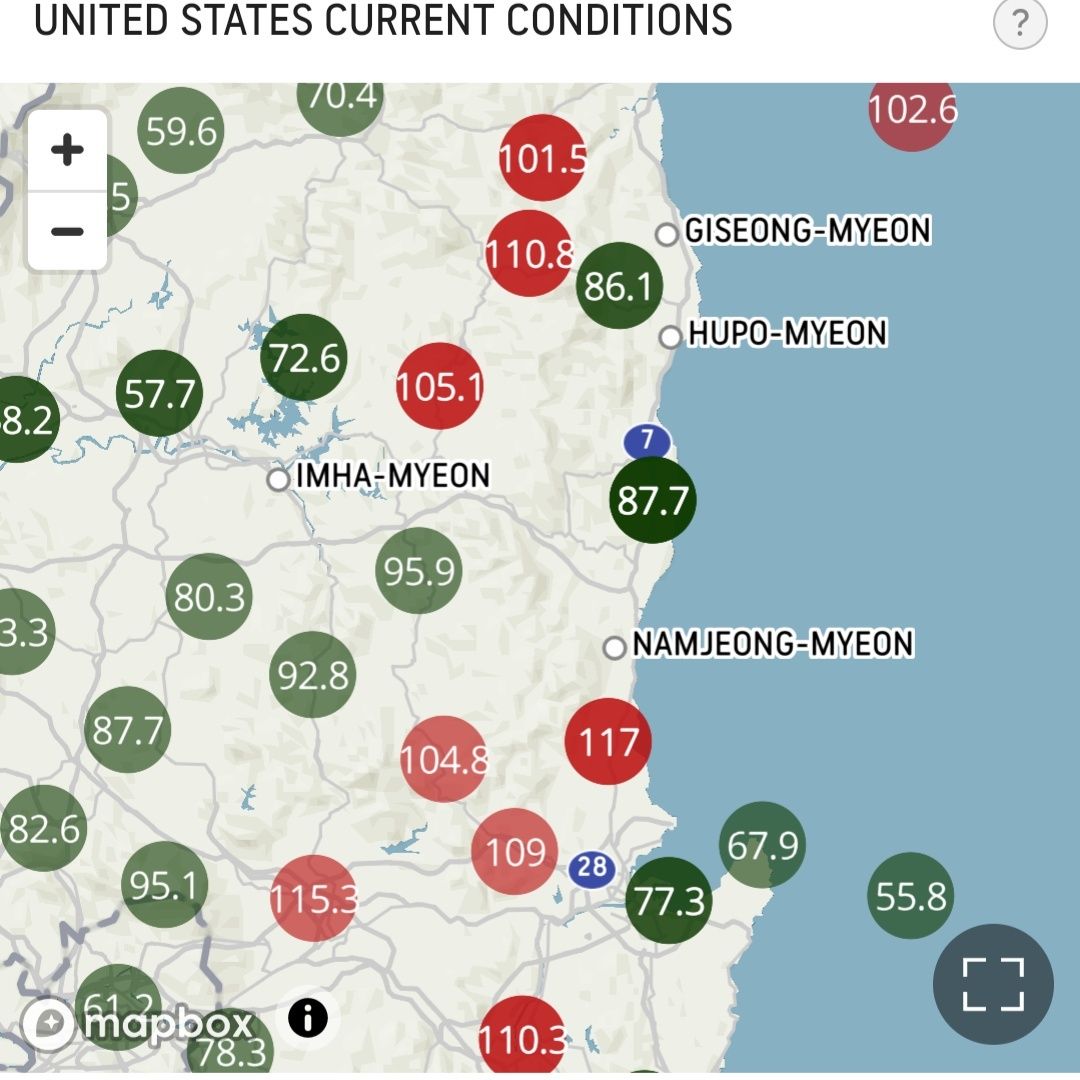
Task: View details for the 95.9 marker
Action: click(x=419, y=571)
